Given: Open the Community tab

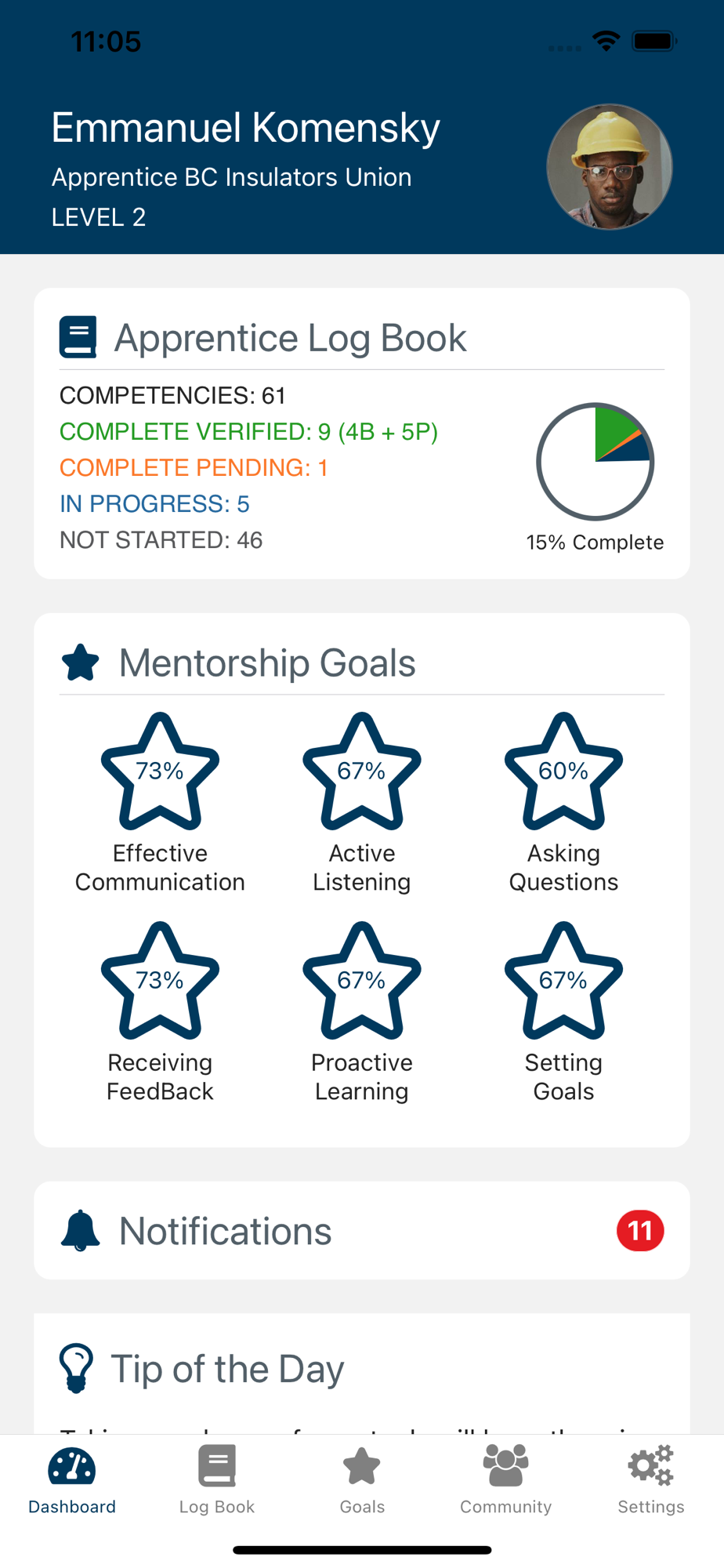Looking at the screenshot, I should point(506,1480).
